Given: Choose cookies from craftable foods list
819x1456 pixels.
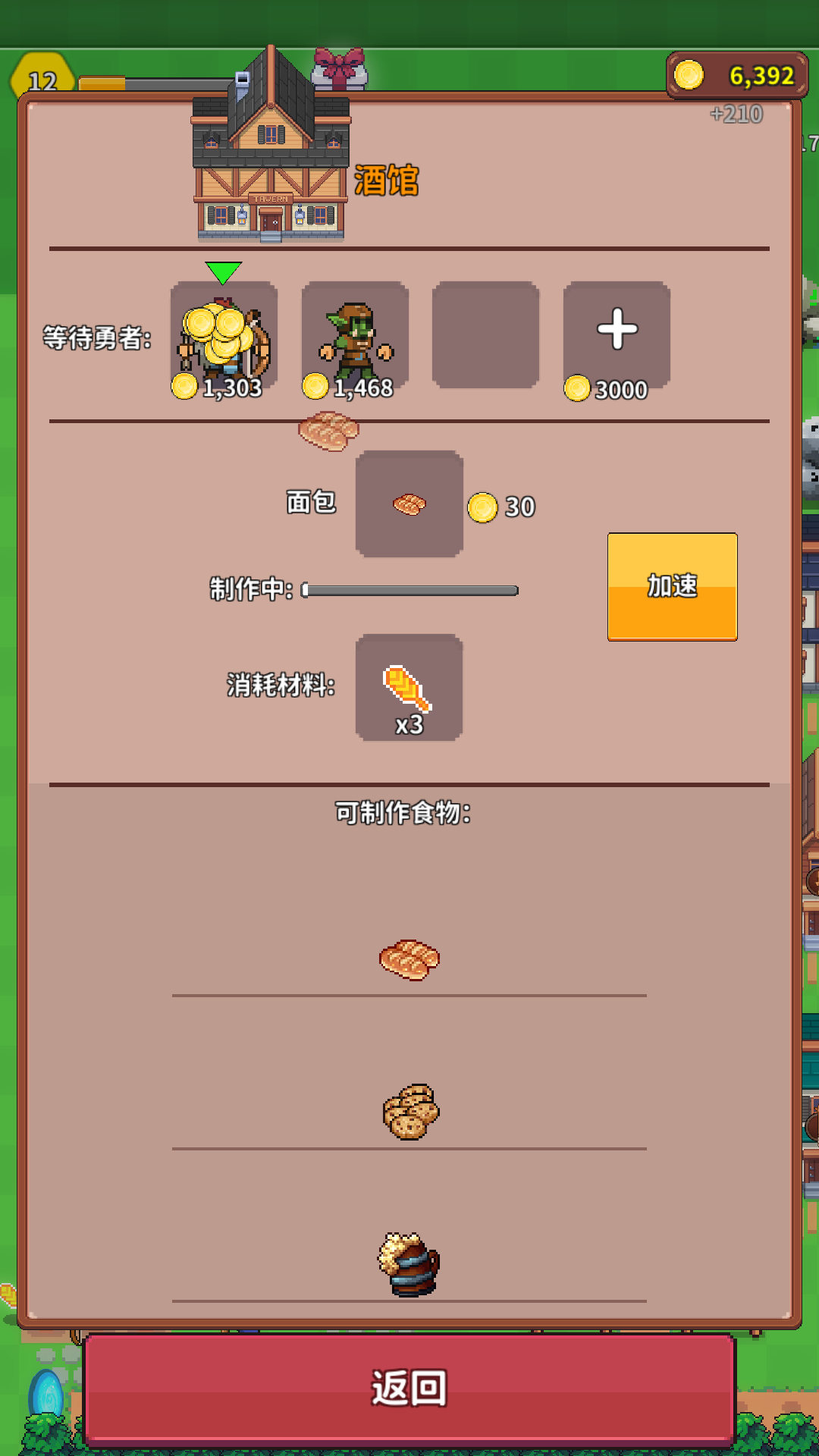Looking at the screenshot, I should click(x=409, y=1111).
